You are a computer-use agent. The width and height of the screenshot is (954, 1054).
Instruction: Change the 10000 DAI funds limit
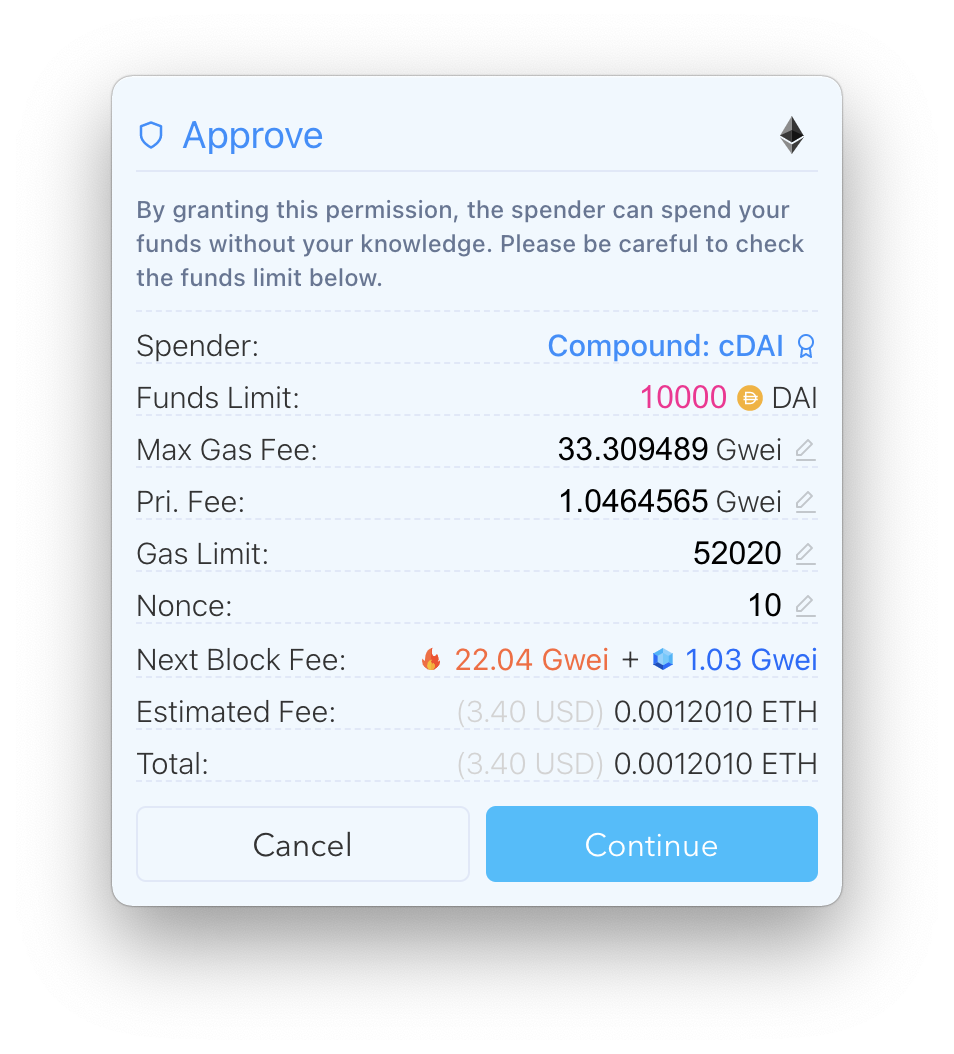point(683,398)
